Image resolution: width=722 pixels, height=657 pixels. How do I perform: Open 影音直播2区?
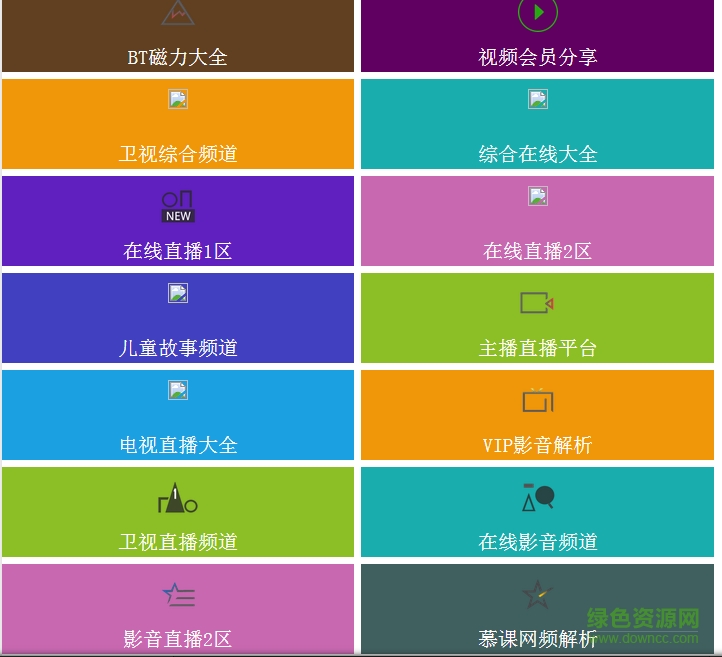coord(178,608)
